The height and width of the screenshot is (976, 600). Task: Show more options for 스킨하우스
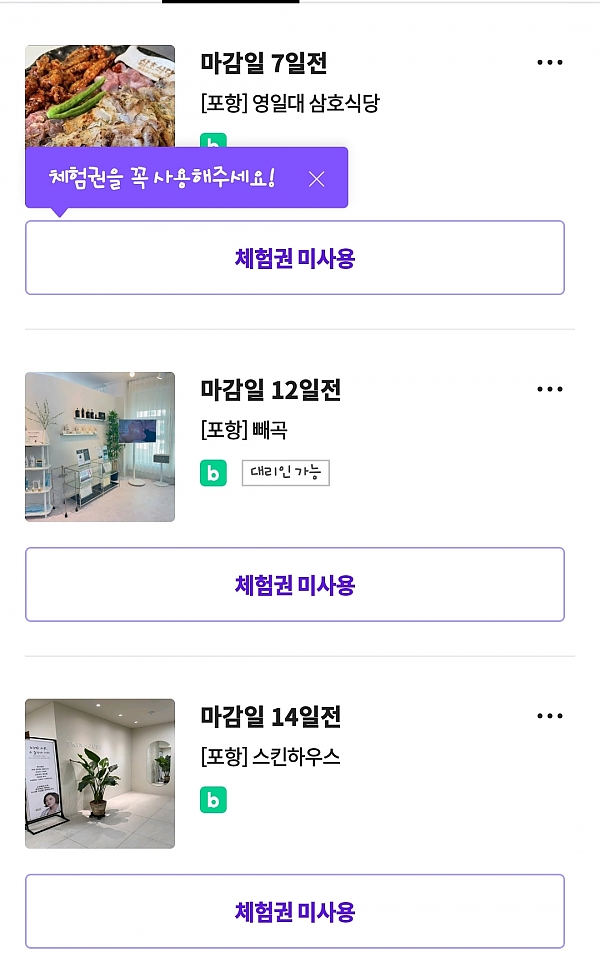(550, 716)
